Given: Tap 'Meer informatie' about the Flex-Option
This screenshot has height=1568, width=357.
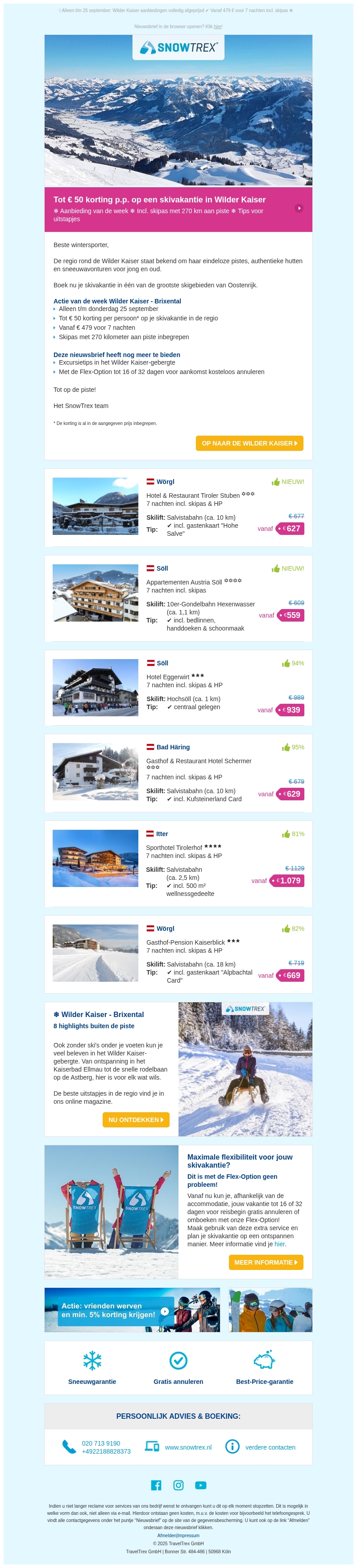Looking at the screenshot, I should pyautogui.click(x=266, y=1262).
